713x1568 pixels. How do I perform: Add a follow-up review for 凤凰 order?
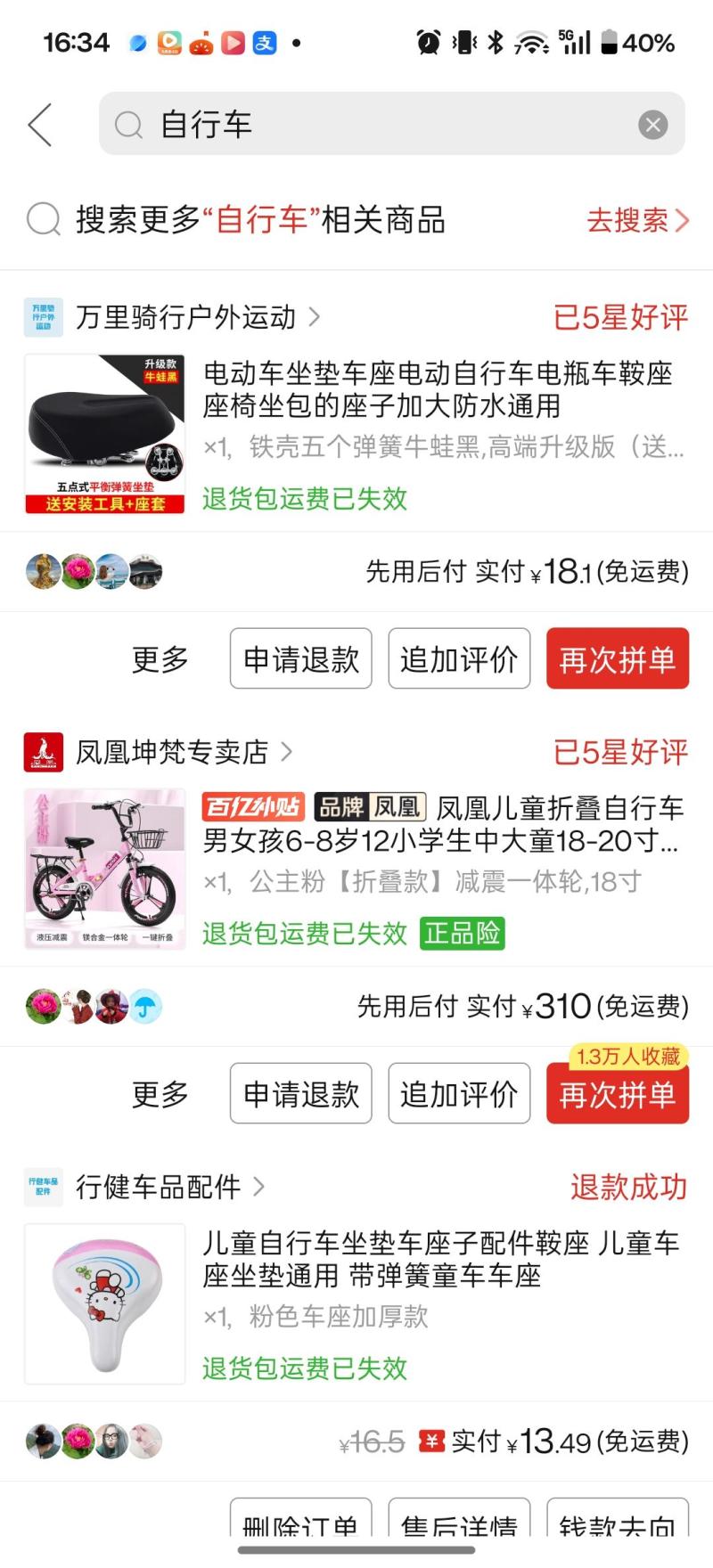point(459,1094)
